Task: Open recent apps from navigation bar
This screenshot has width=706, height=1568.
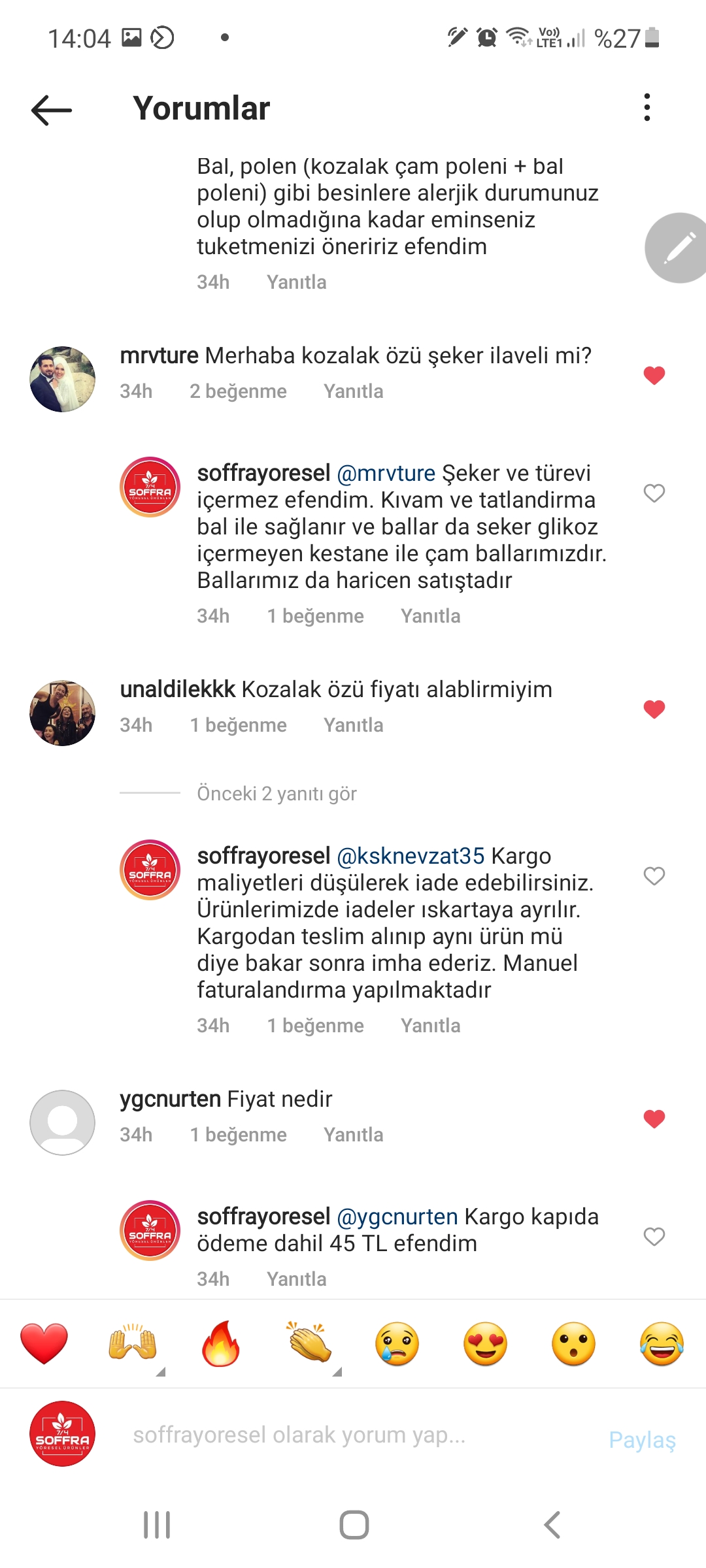Action: coord(157,1525)
